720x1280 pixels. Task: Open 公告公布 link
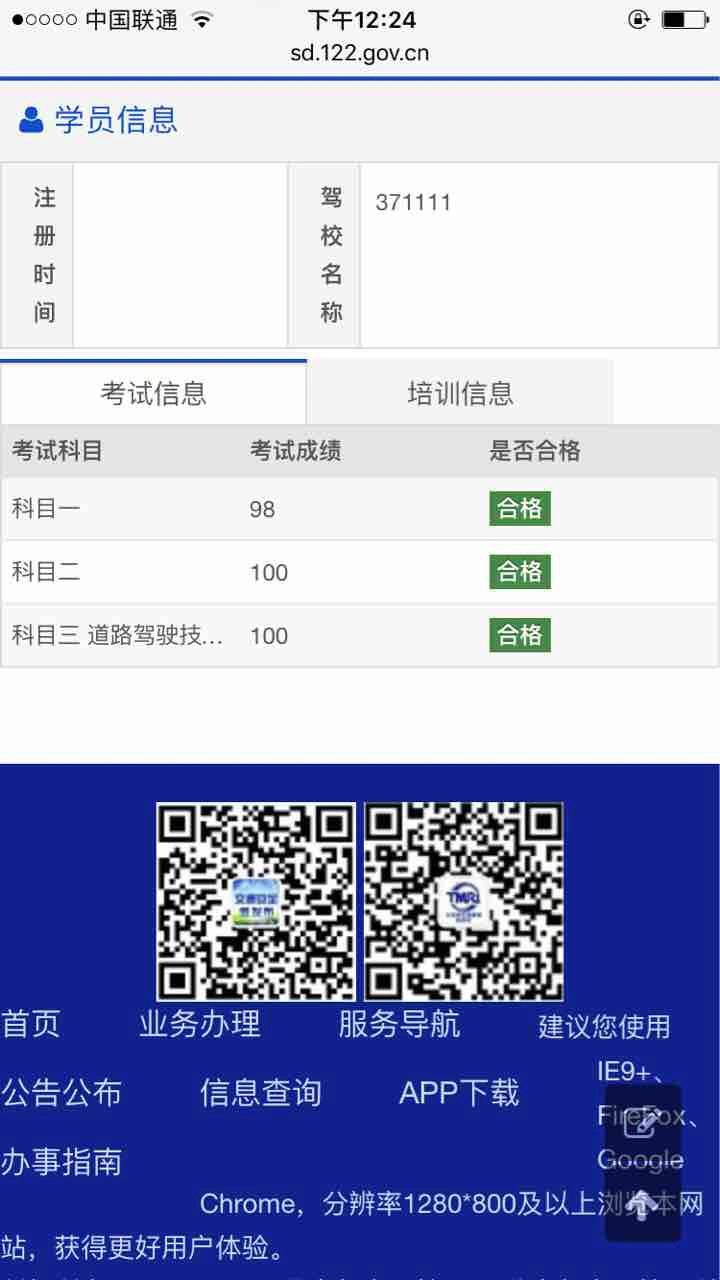tap(62, 1092)
